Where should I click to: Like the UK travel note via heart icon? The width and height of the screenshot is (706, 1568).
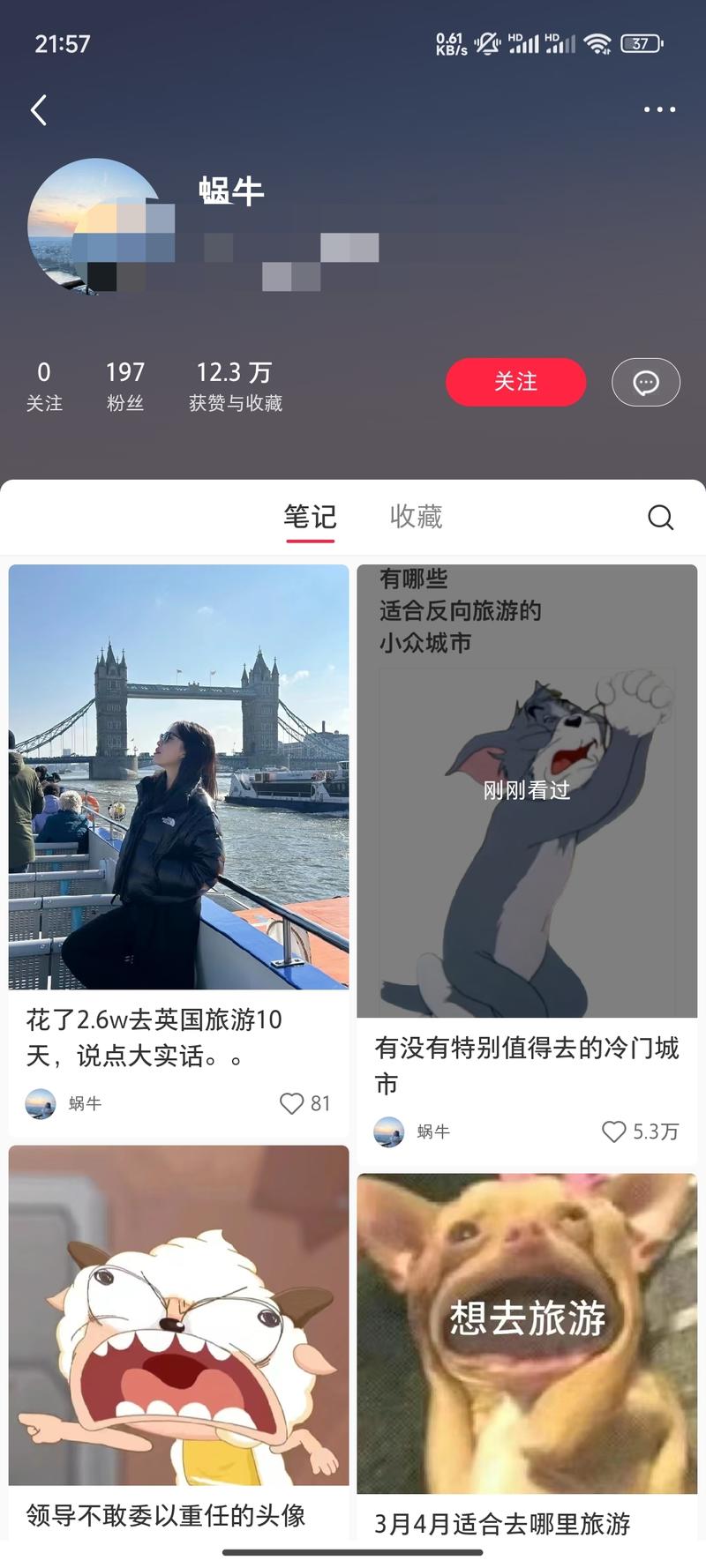(291, 1103)
